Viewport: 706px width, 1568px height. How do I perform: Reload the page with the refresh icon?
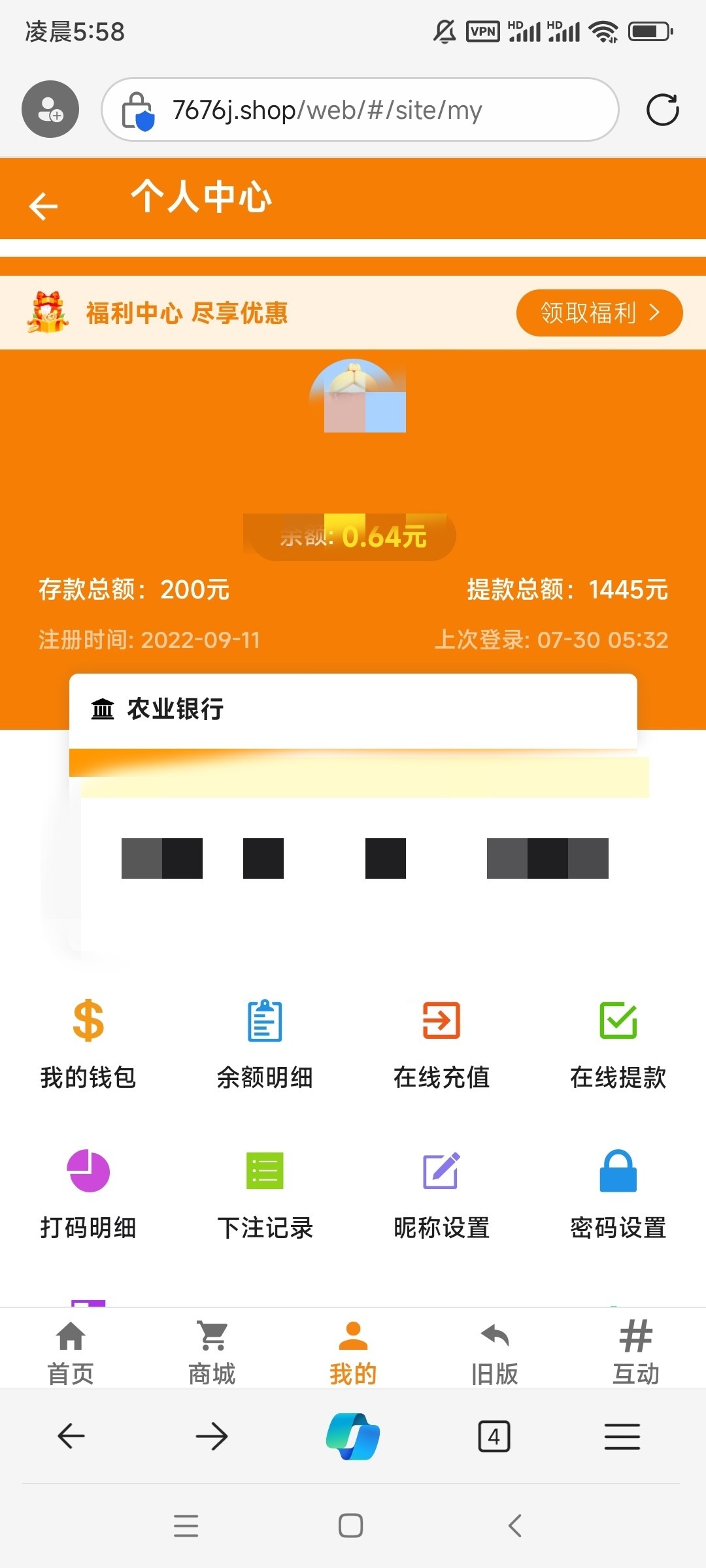662,110
